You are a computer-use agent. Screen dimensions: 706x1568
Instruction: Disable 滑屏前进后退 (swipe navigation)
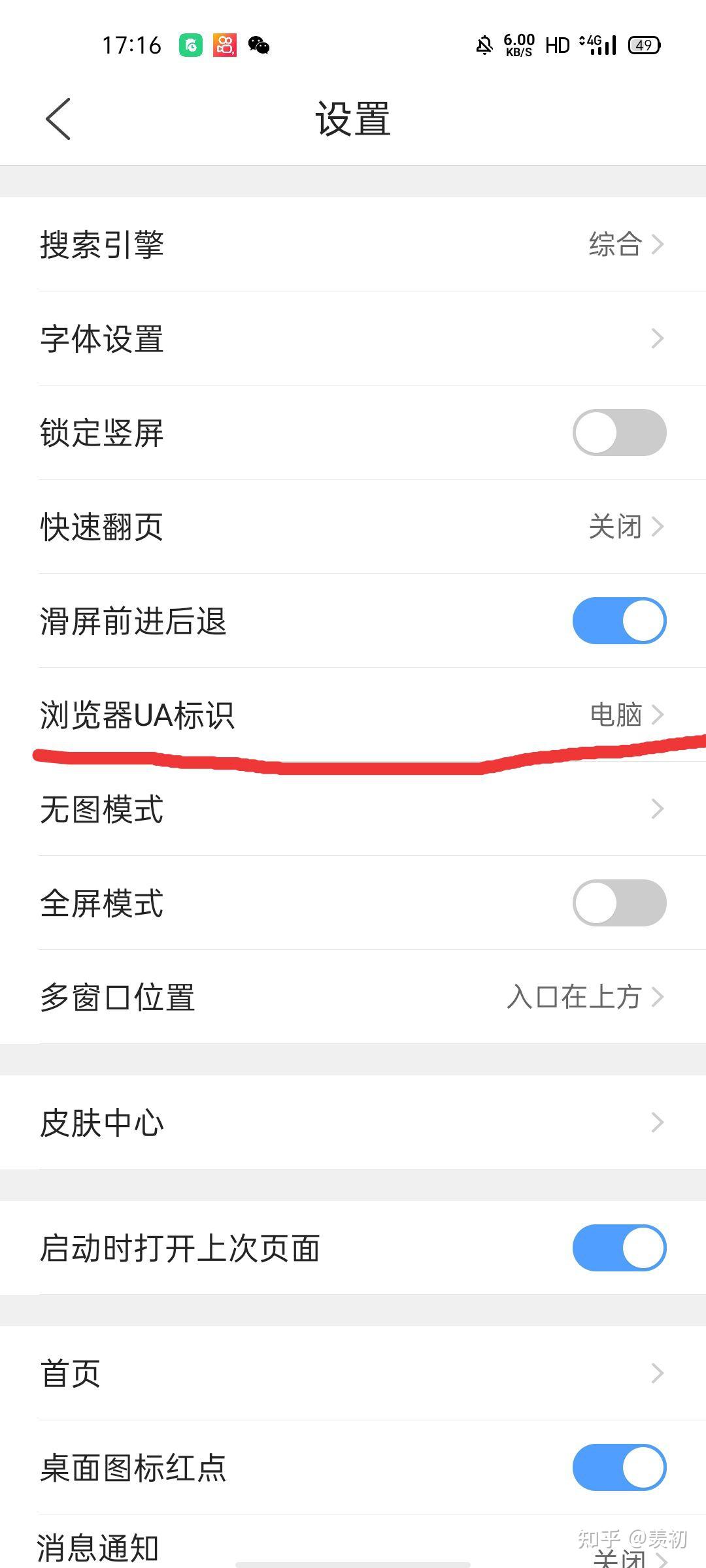tap(618, 621)
